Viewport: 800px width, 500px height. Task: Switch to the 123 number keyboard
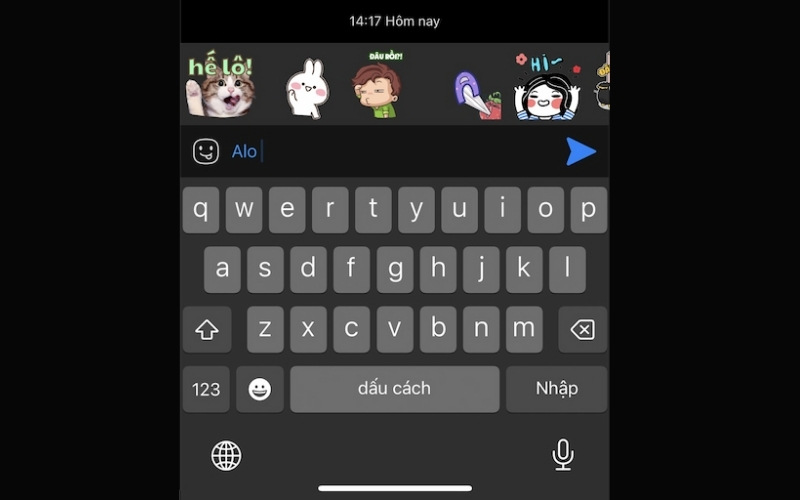point(206,389)
